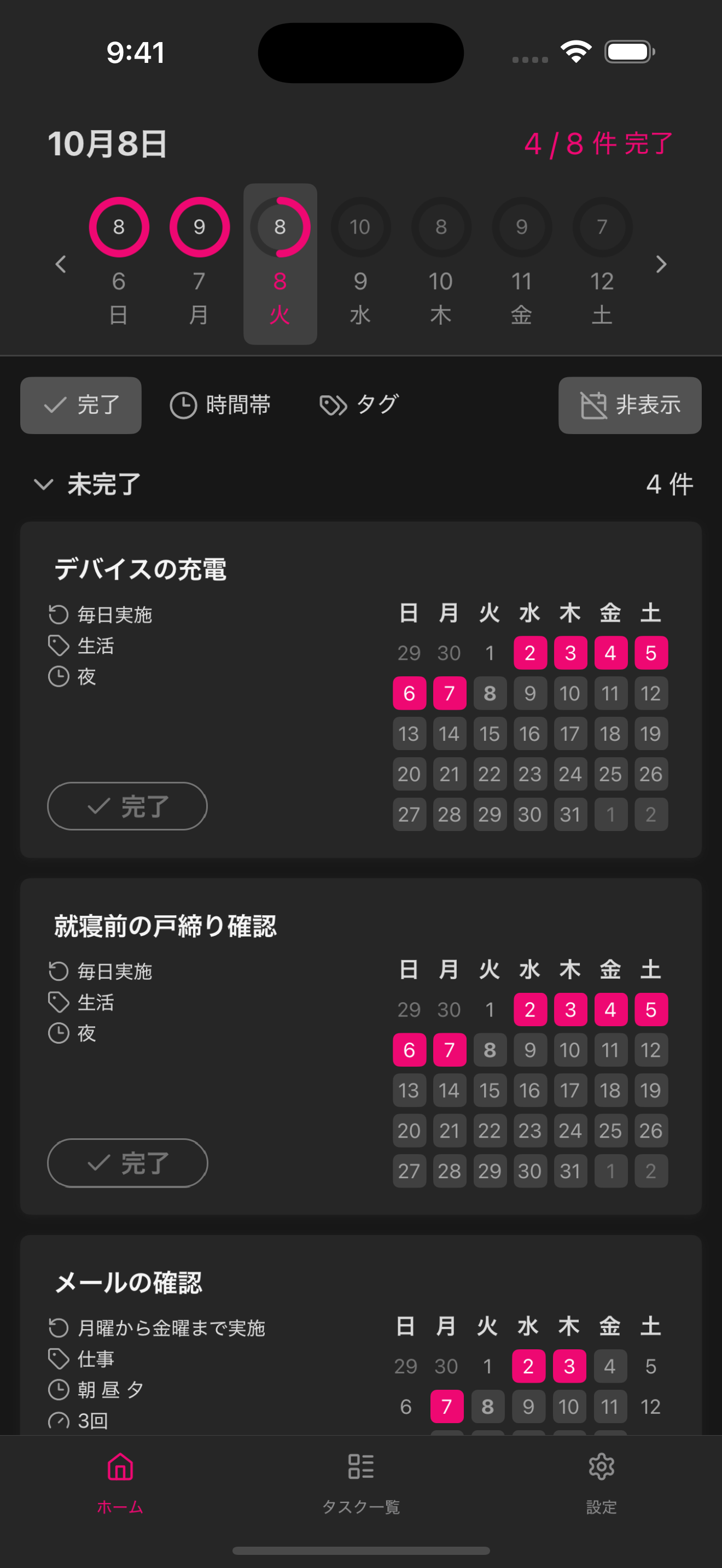The width and height of the screenshot is (722, 1568).
Task: Collapse the 未完了 section
Action: click(44, 484)
